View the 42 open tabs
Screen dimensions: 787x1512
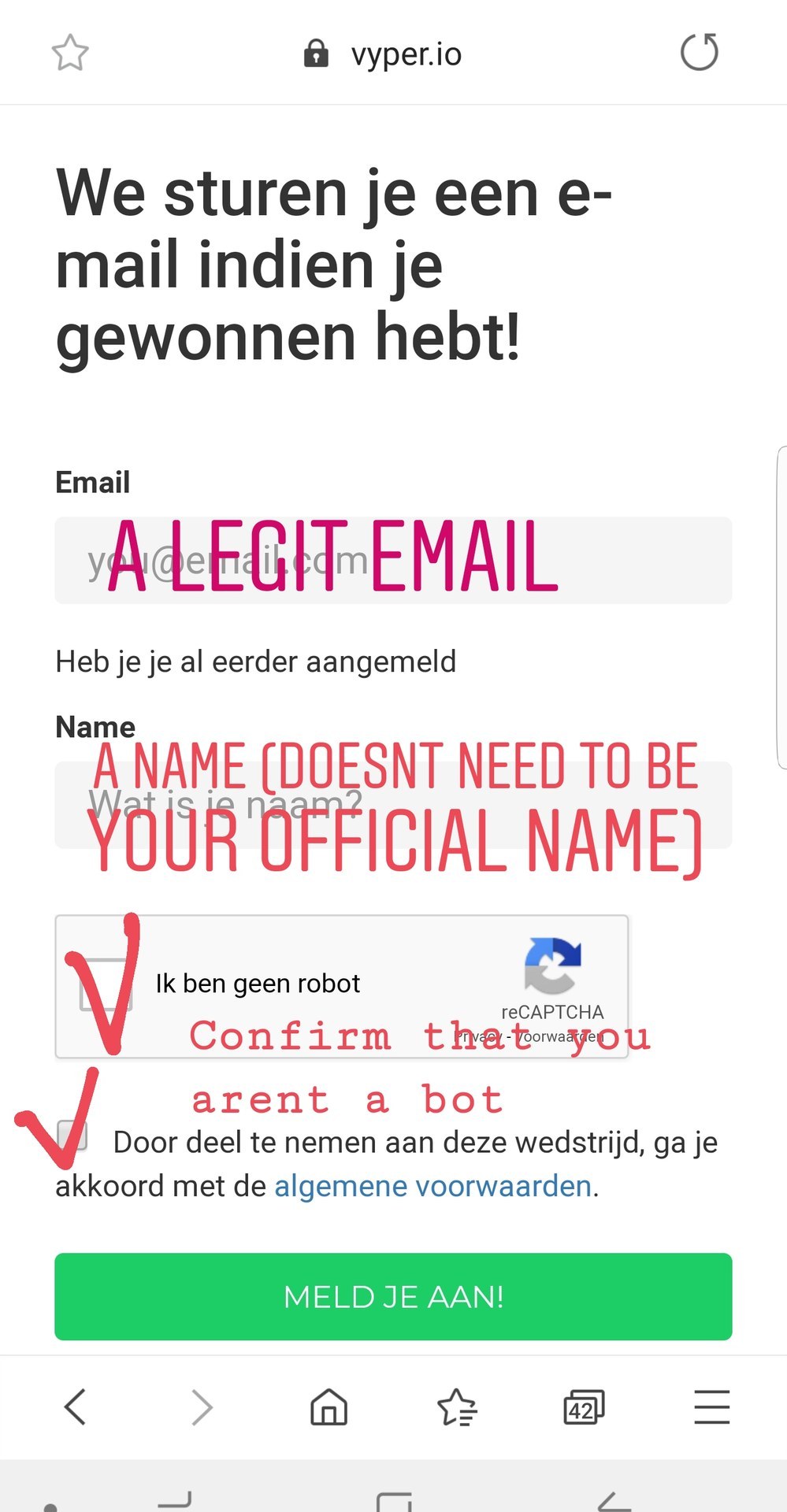coord(584,1407)
